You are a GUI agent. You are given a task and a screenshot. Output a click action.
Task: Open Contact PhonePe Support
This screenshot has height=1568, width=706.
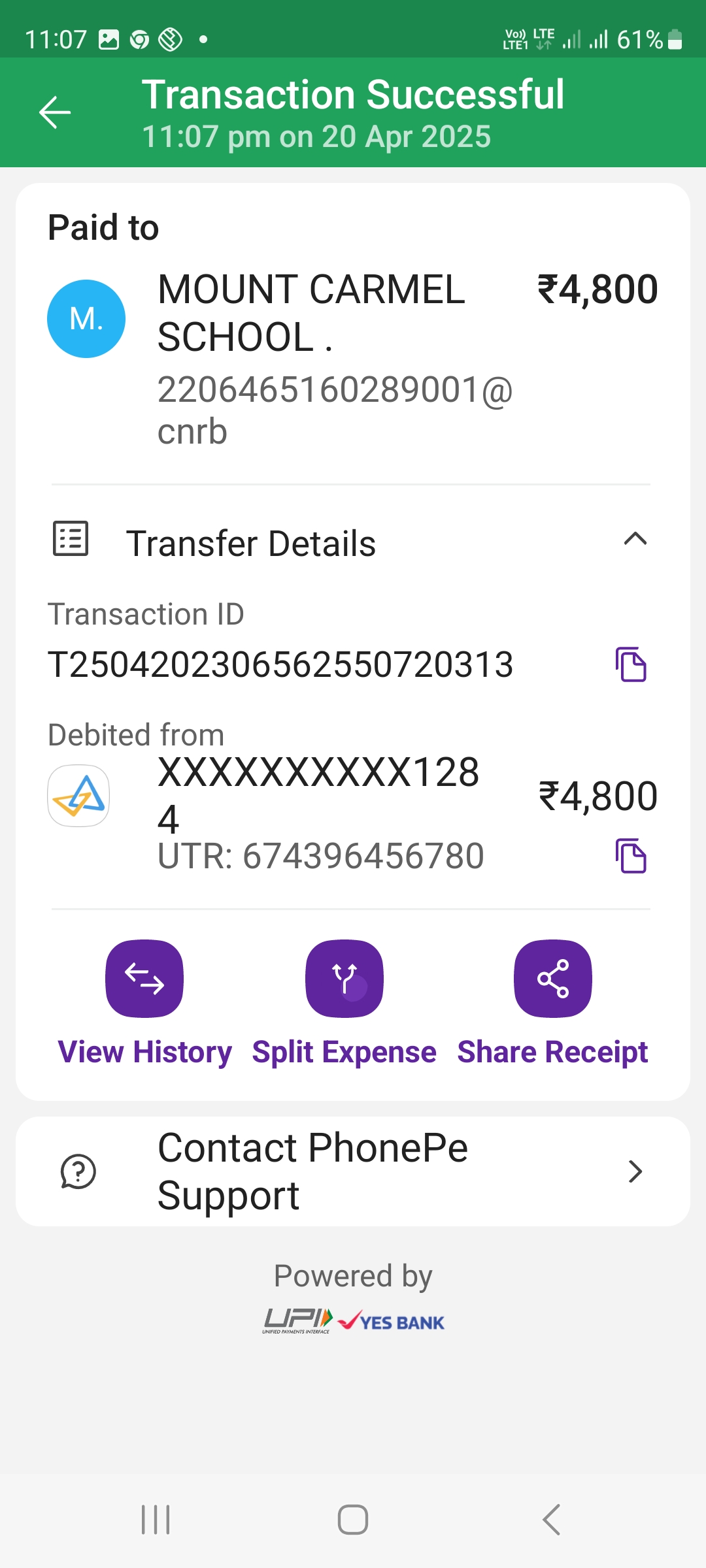[353, 1171]
